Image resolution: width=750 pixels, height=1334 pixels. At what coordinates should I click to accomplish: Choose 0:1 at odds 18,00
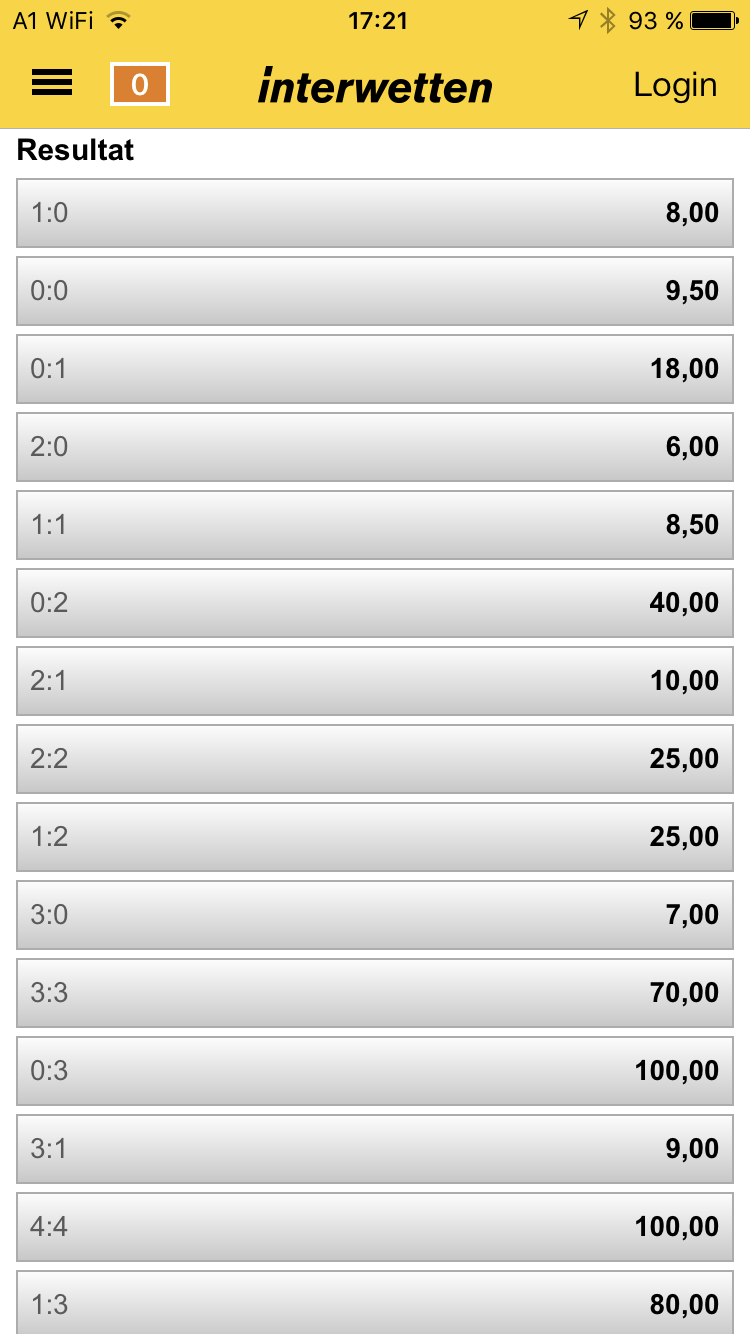click(x=375, y=369)
